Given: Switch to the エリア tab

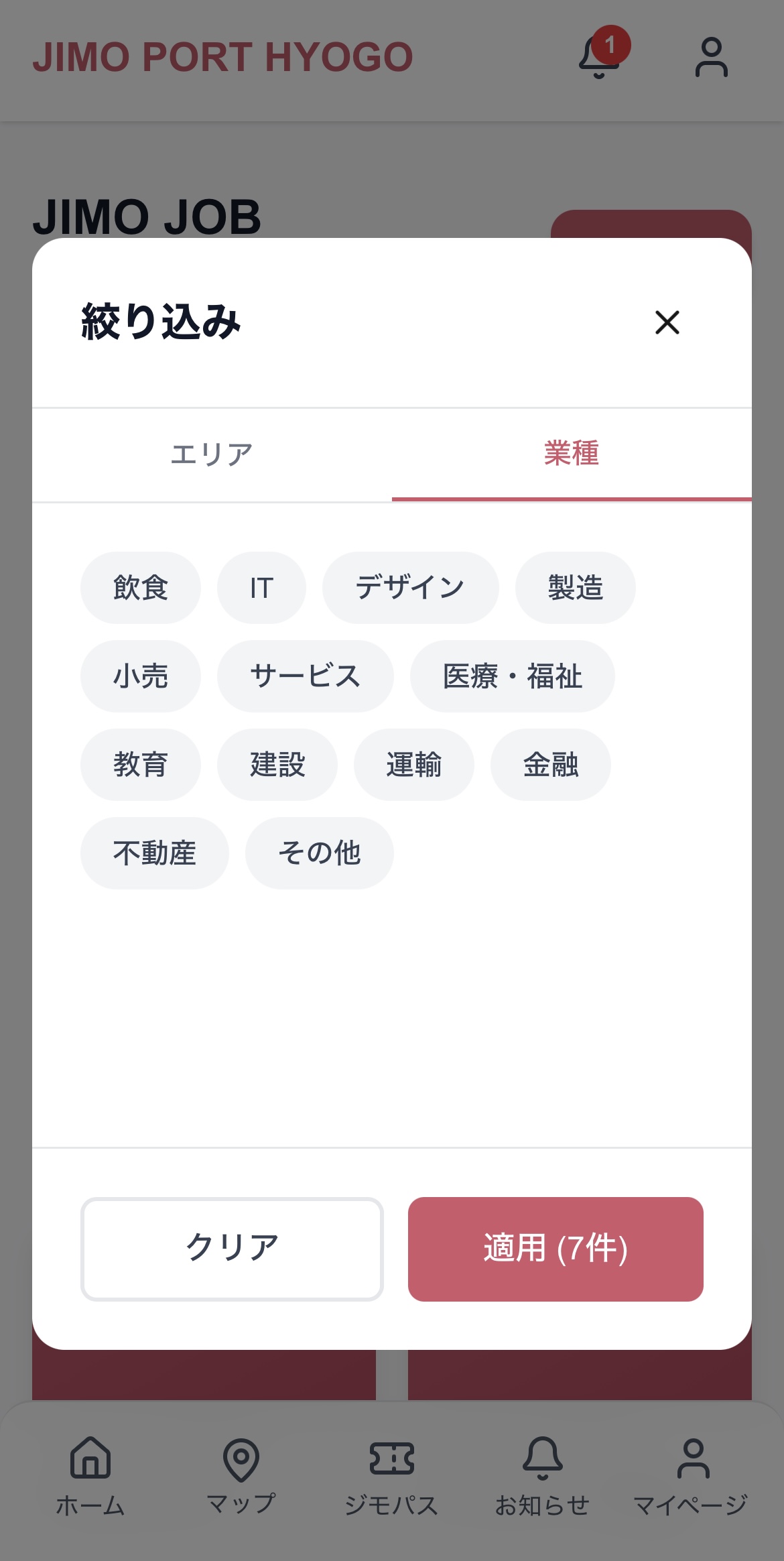Looking at the screenshot, I should point(212,454).
